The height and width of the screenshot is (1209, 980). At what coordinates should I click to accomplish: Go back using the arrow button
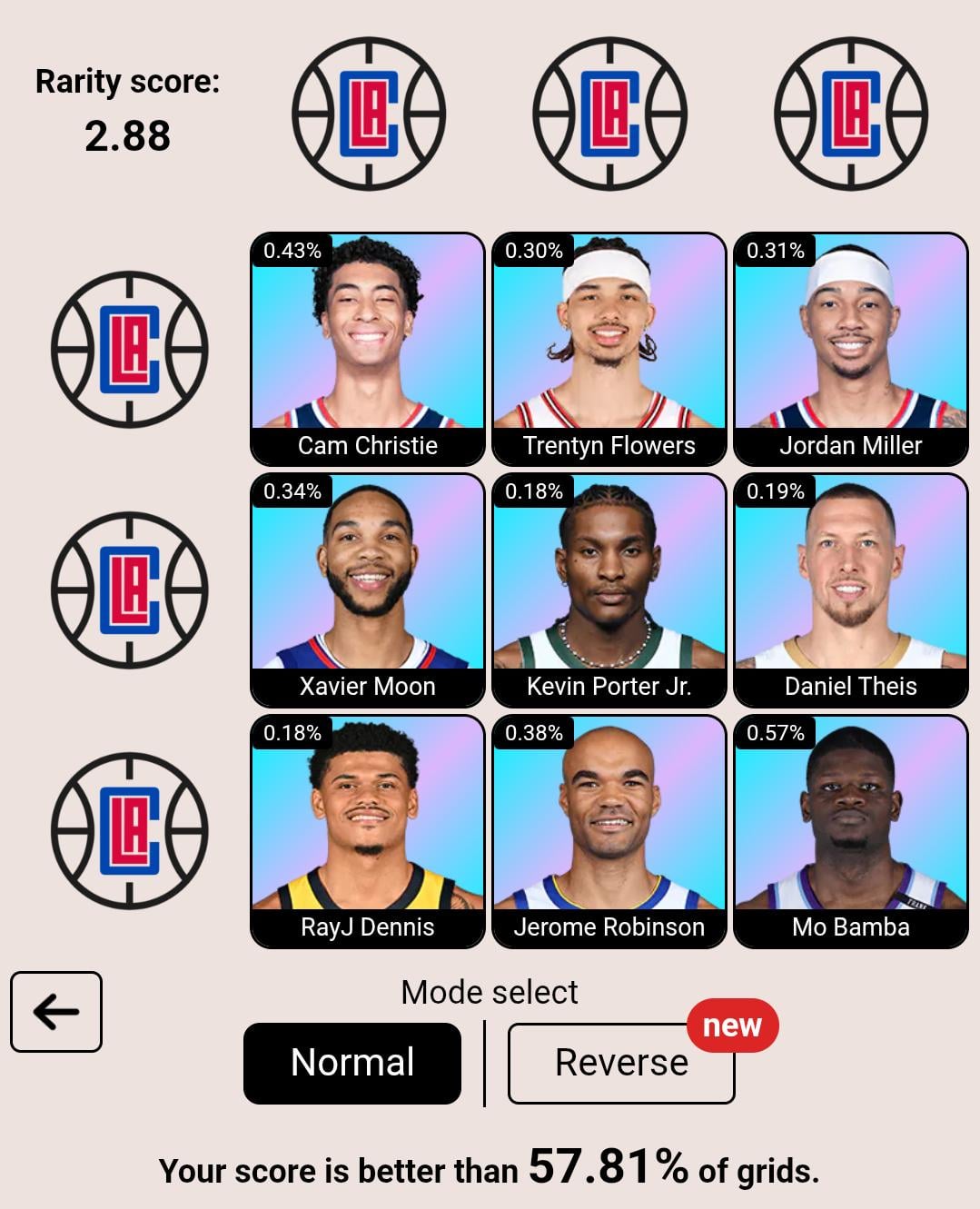coord(56,1012)
